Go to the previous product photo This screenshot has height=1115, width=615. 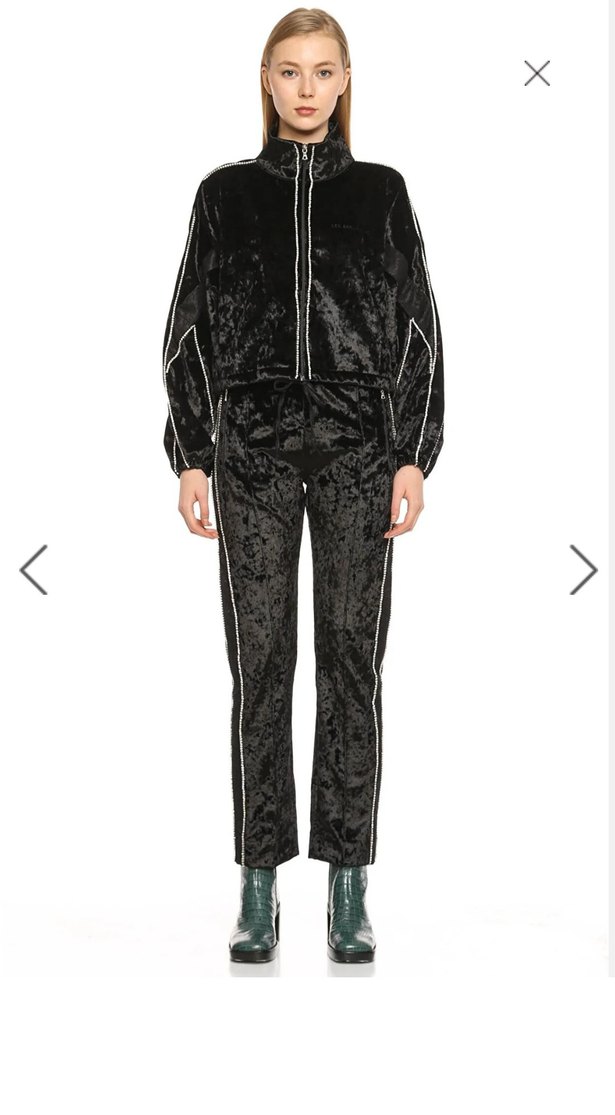33,570
